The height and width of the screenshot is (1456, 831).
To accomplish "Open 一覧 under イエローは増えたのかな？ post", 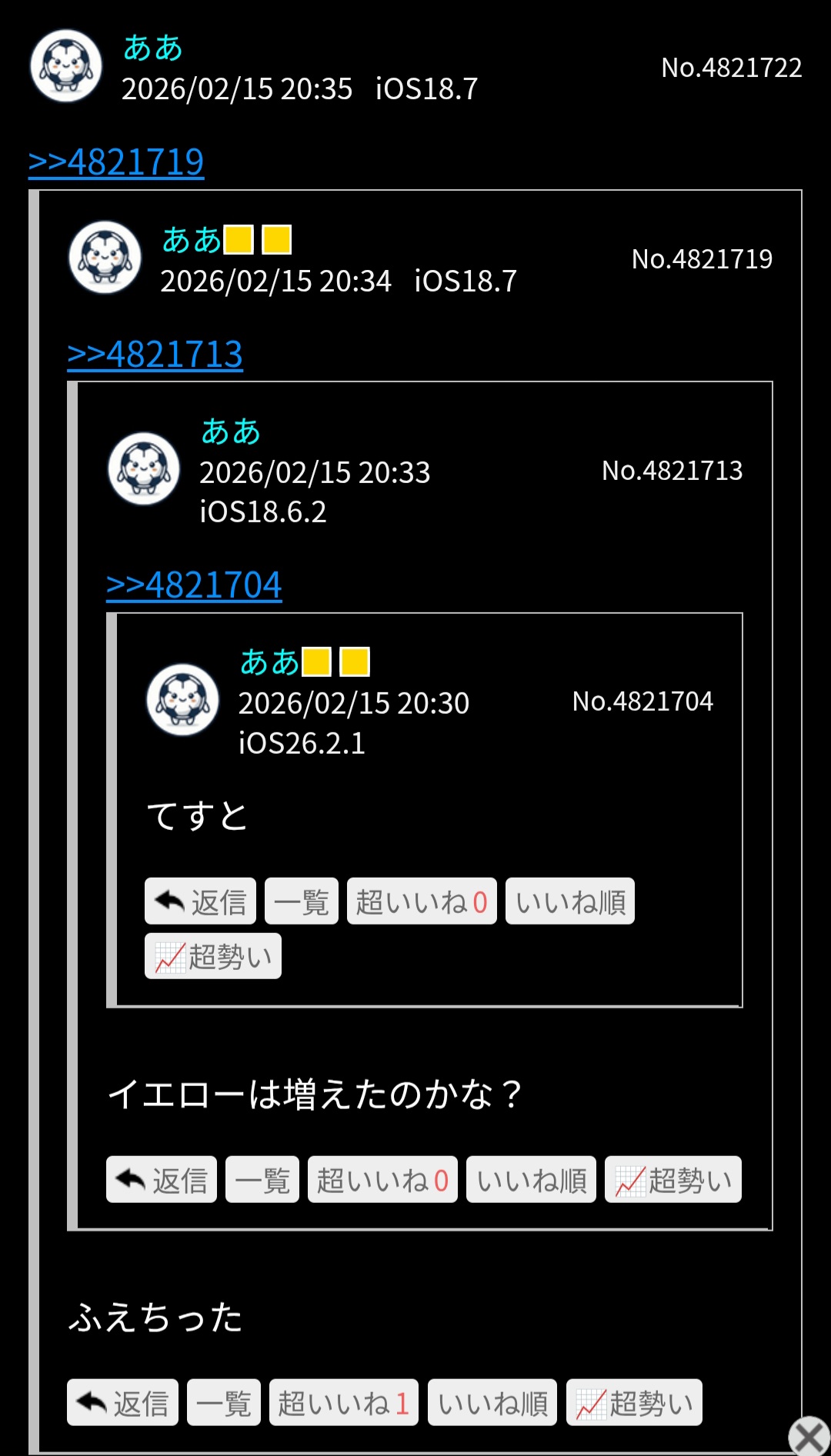I will 262,1179.
